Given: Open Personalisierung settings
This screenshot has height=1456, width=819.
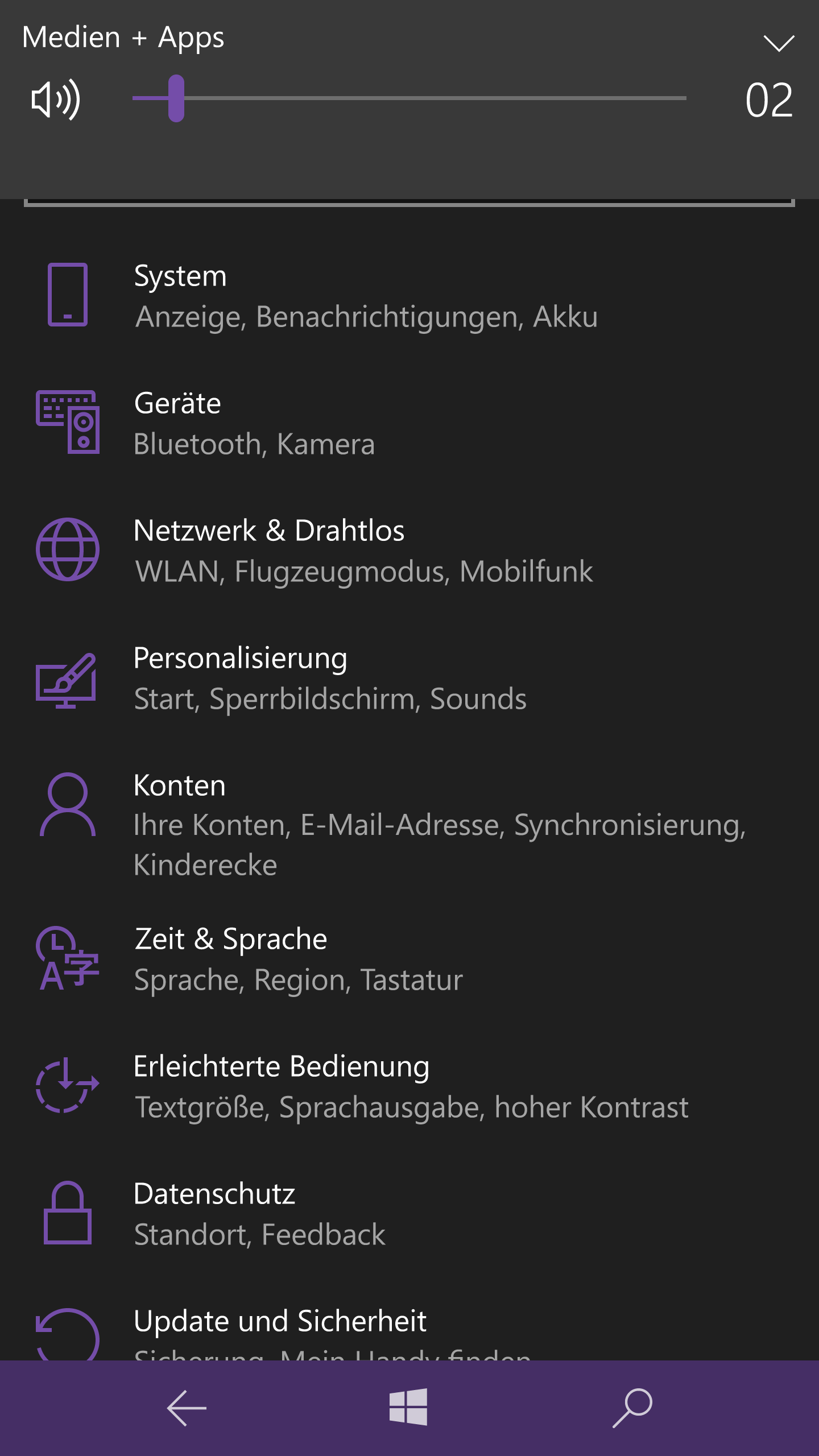Looking at the screenshot, I should [x=330, y=678].
